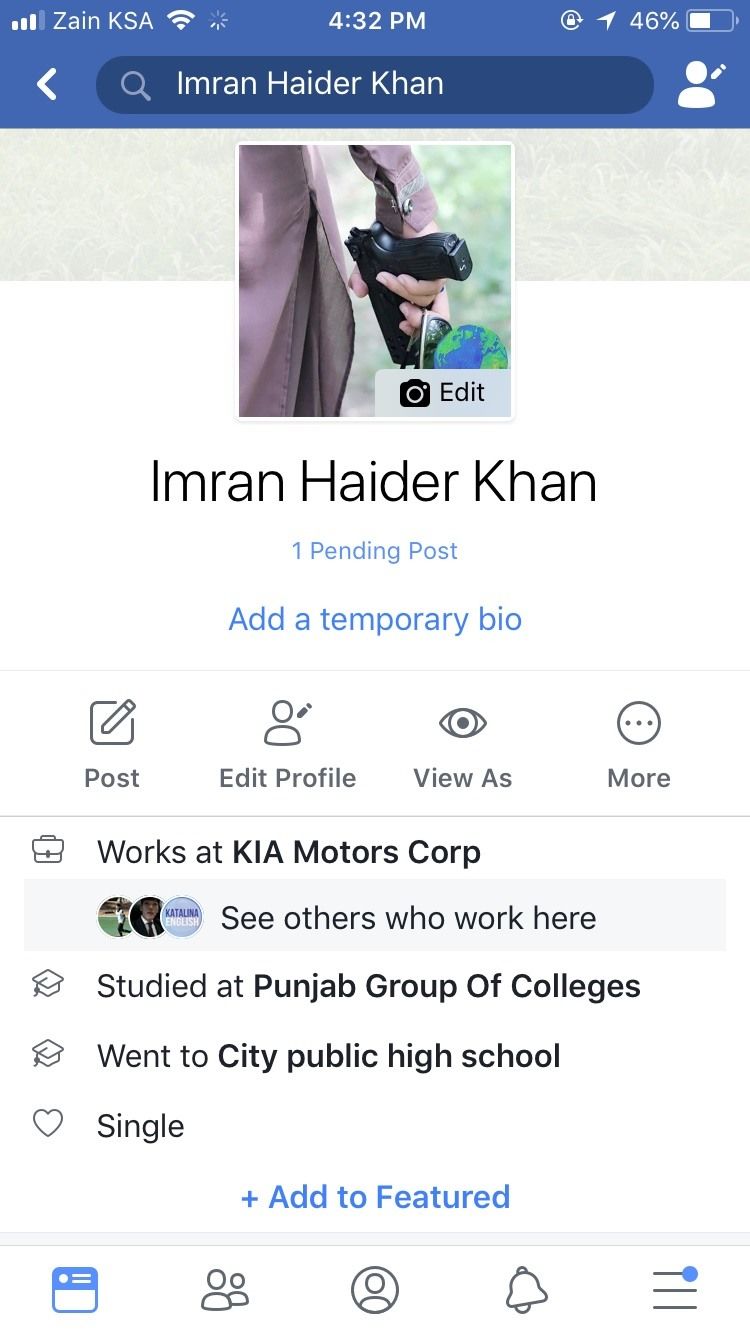Edit the profile picture

442,393
